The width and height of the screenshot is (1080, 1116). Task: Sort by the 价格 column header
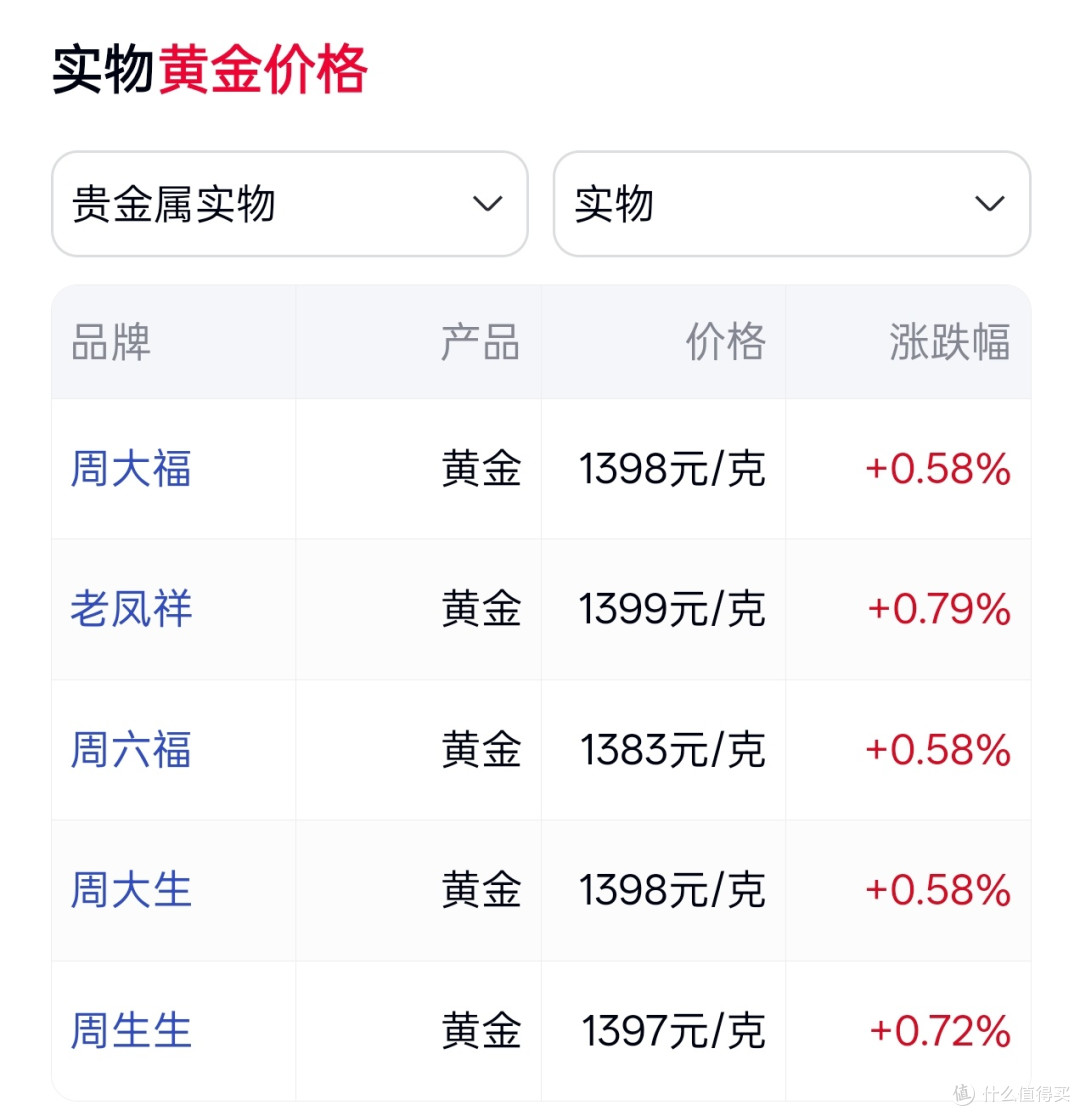point(724,342)
